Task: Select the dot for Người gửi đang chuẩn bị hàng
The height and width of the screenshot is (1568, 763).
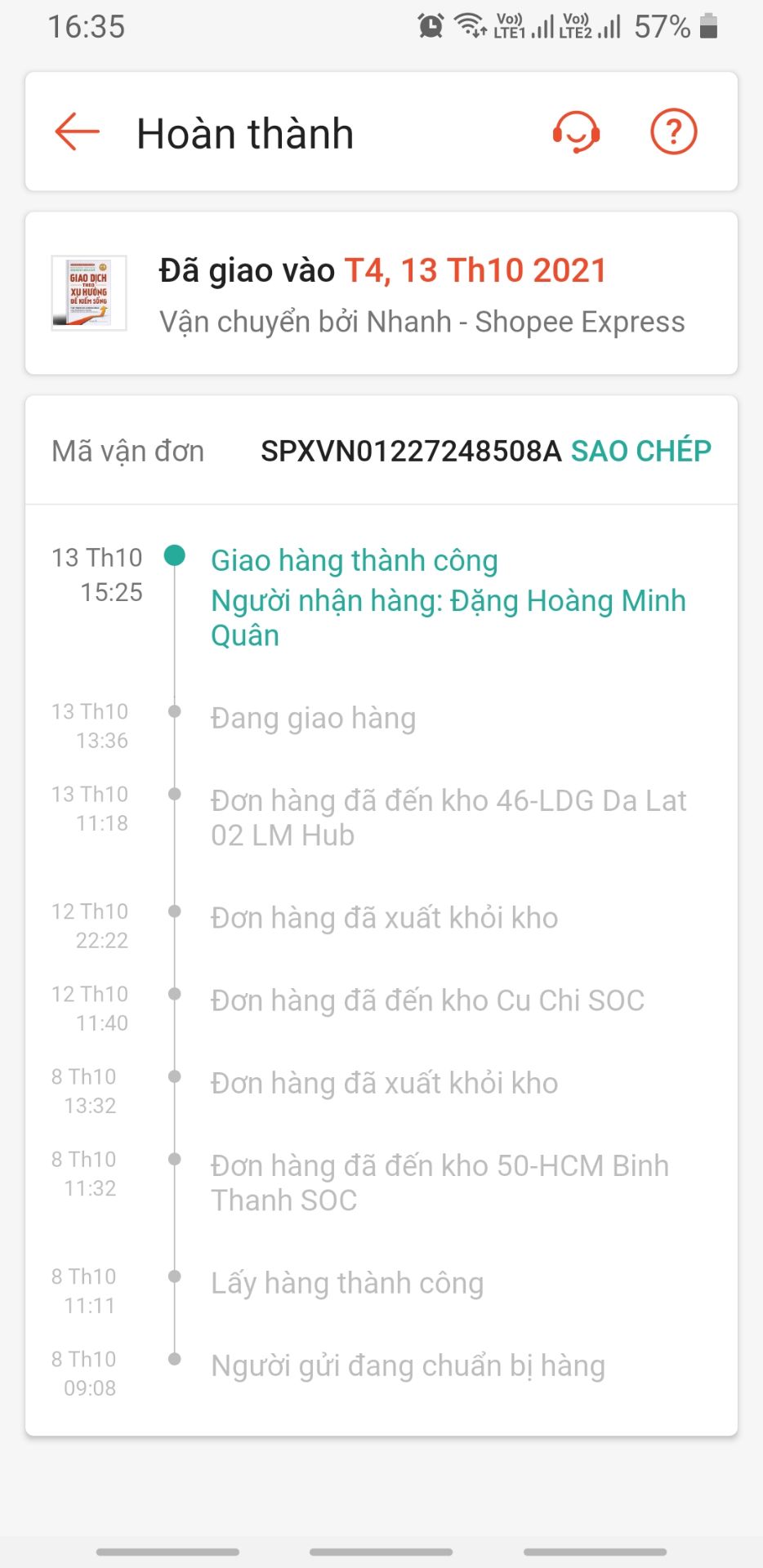Action: [x=174, y=1360]
